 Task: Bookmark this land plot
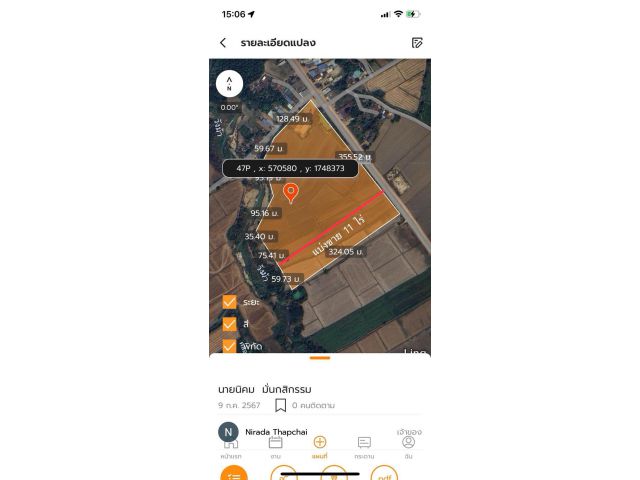click(x=281, y=405)
